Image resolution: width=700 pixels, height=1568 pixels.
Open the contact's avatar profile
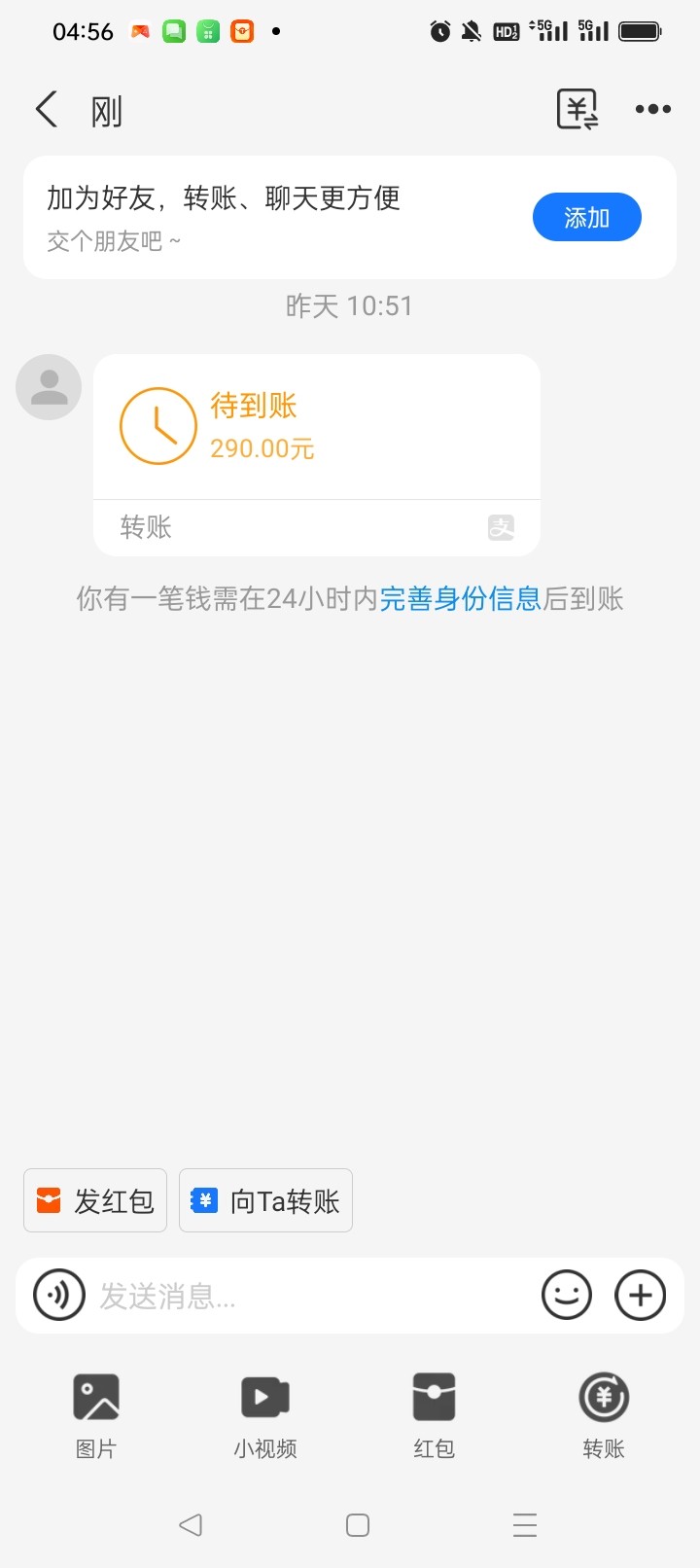pyautogui.click(x=49, y=387)
